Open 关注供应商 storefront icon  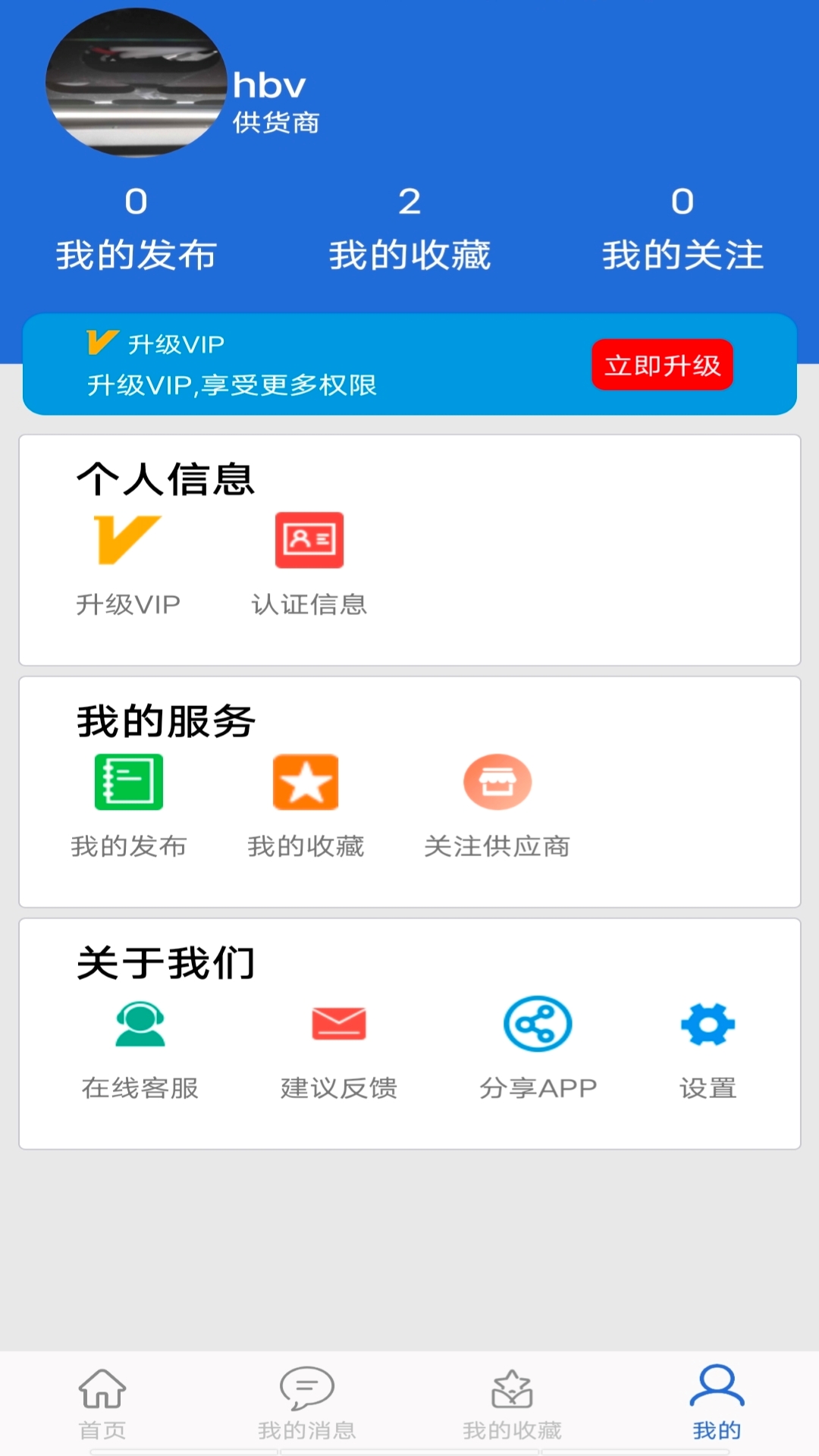click(x=497, y=781)
